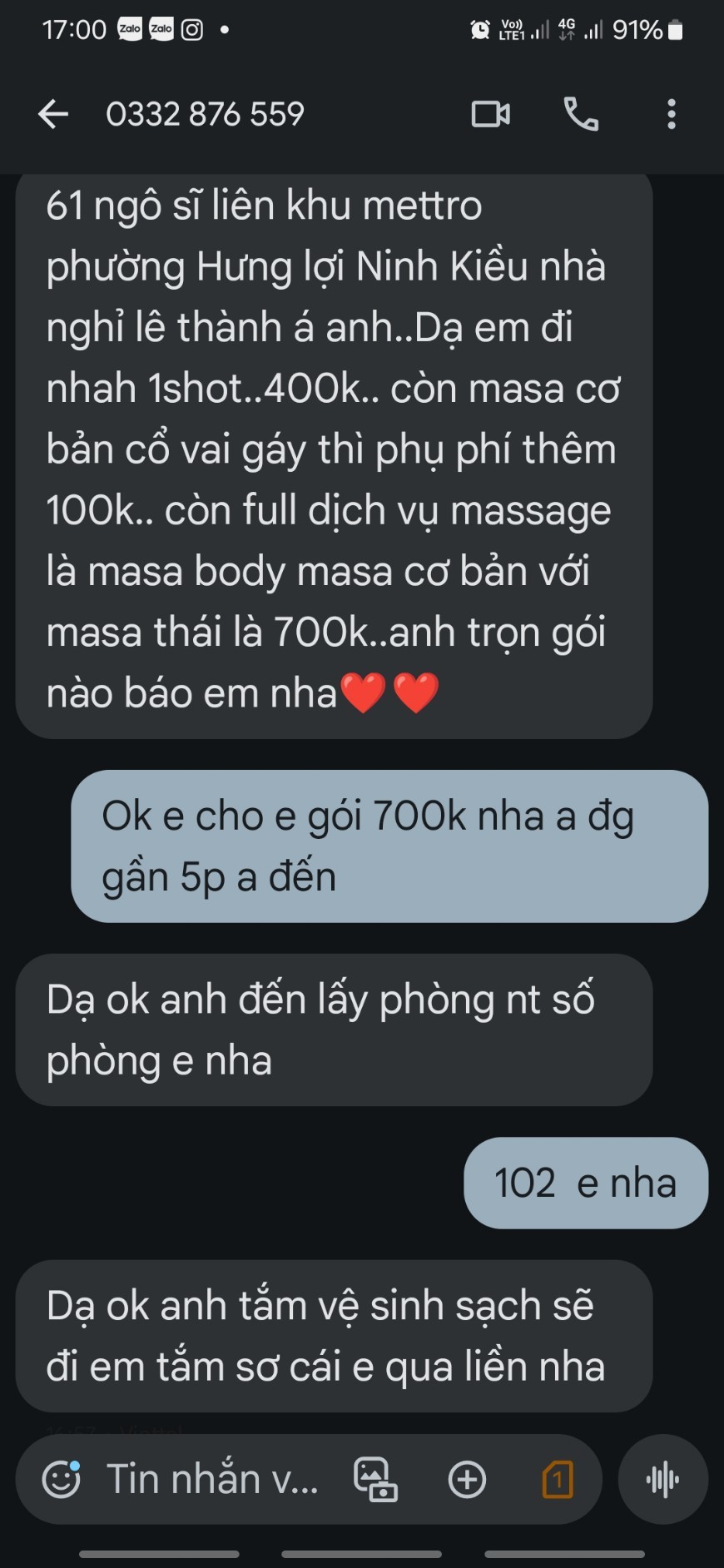The image size is (724, 1568).
Task: Go back to the conversations list
Action: tap(53, 114)
